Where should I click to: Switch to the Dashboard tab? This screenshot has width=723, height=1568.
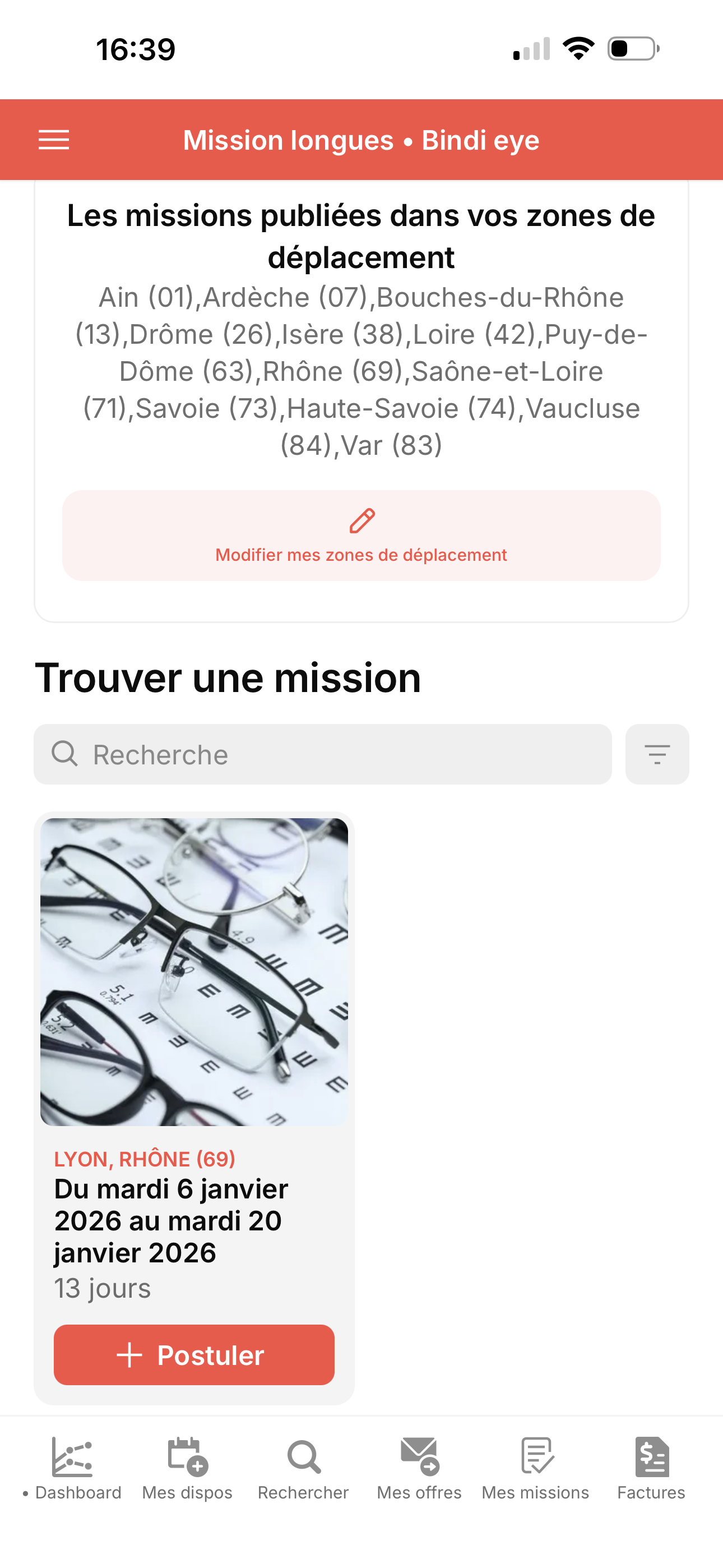tap(73, 1468)
